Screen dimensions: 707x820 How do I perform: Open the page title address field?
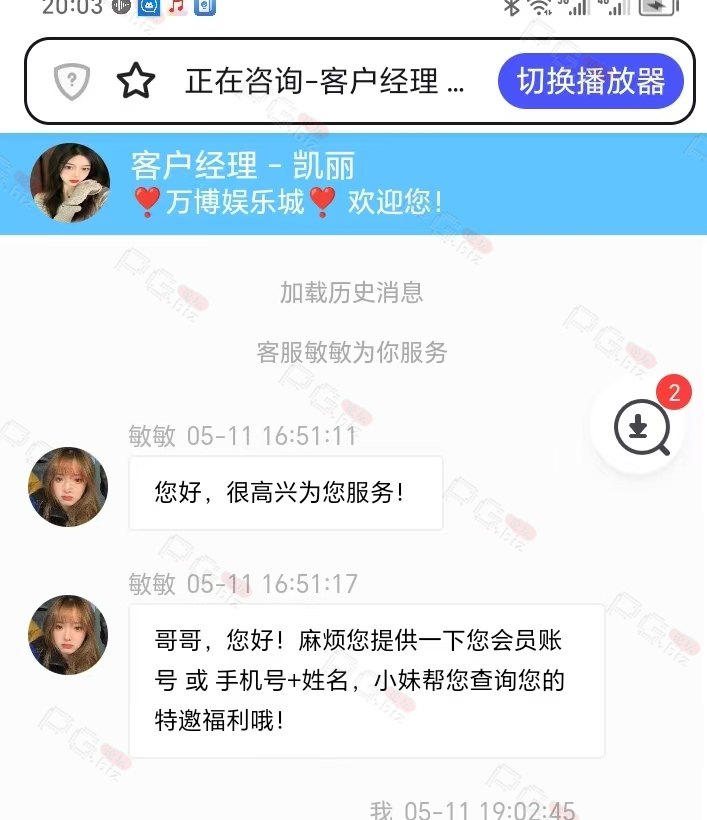(324, 81)
